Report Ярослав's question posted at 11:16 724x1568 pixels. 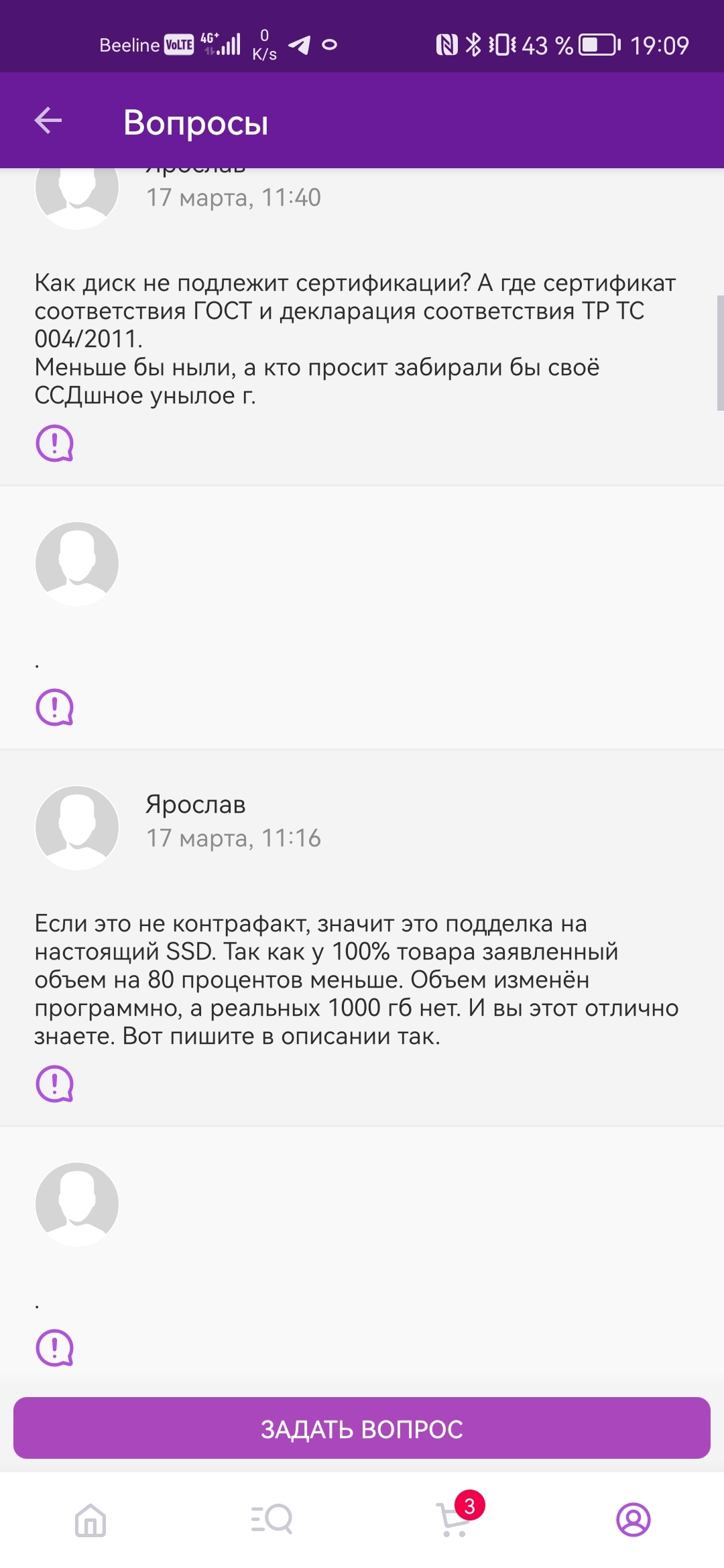point(54,1084)
